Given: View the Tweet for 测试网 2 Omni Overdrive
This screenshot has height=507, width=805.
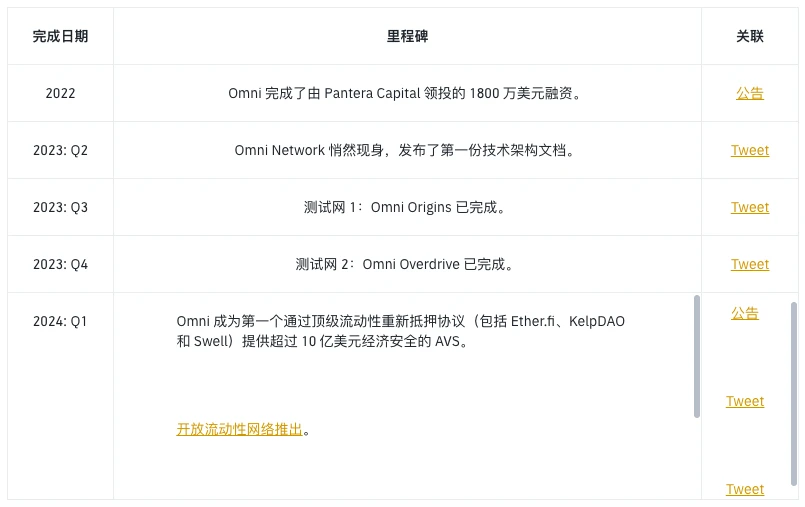Looking at the screenshot, I should tap(749, 264).
